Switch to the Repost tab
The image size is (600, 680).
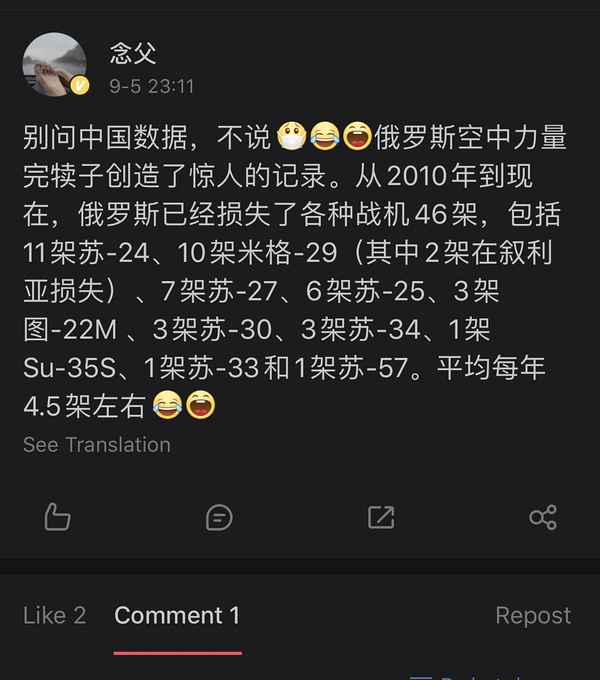coord(533,615)
